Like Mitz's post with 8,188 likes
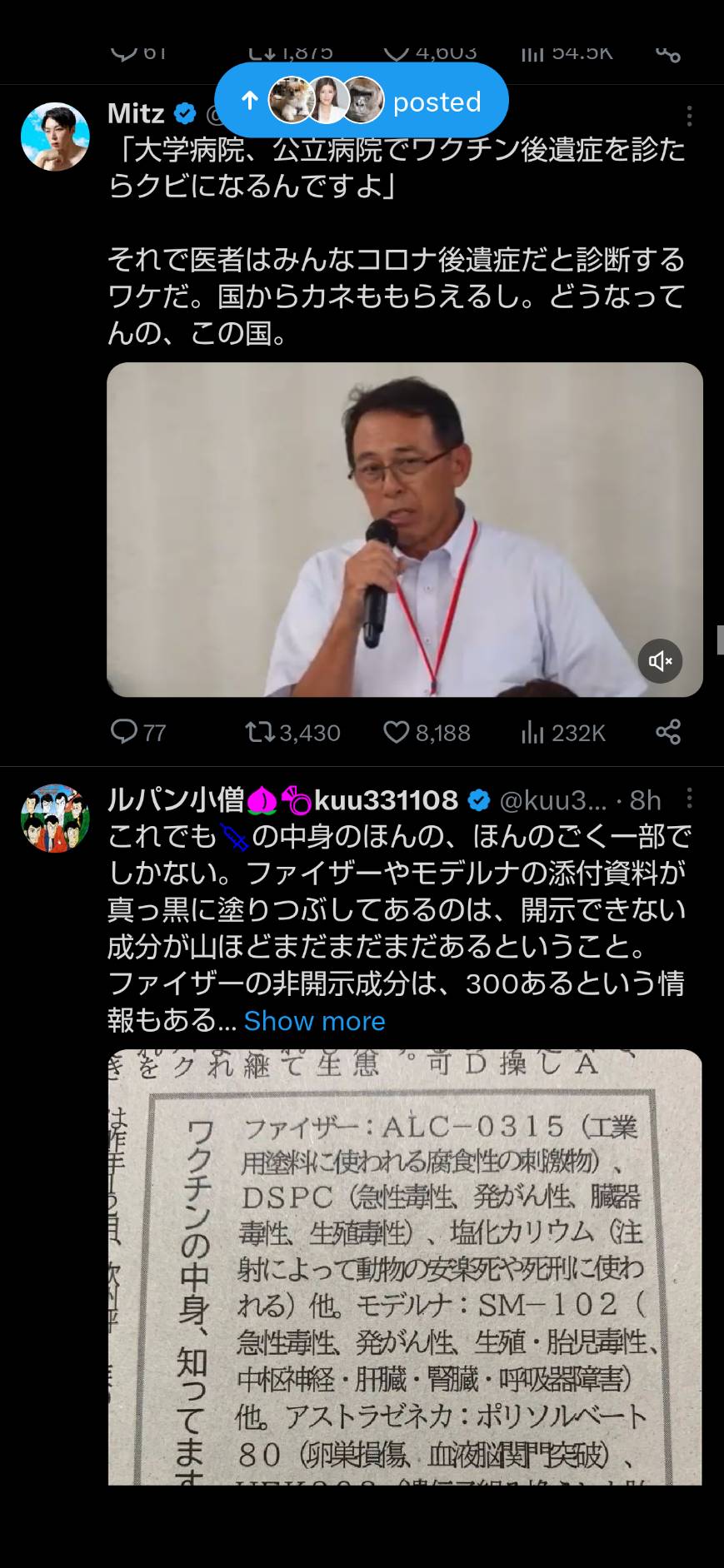The image size is (724, 1568). [x=427, y=733]
